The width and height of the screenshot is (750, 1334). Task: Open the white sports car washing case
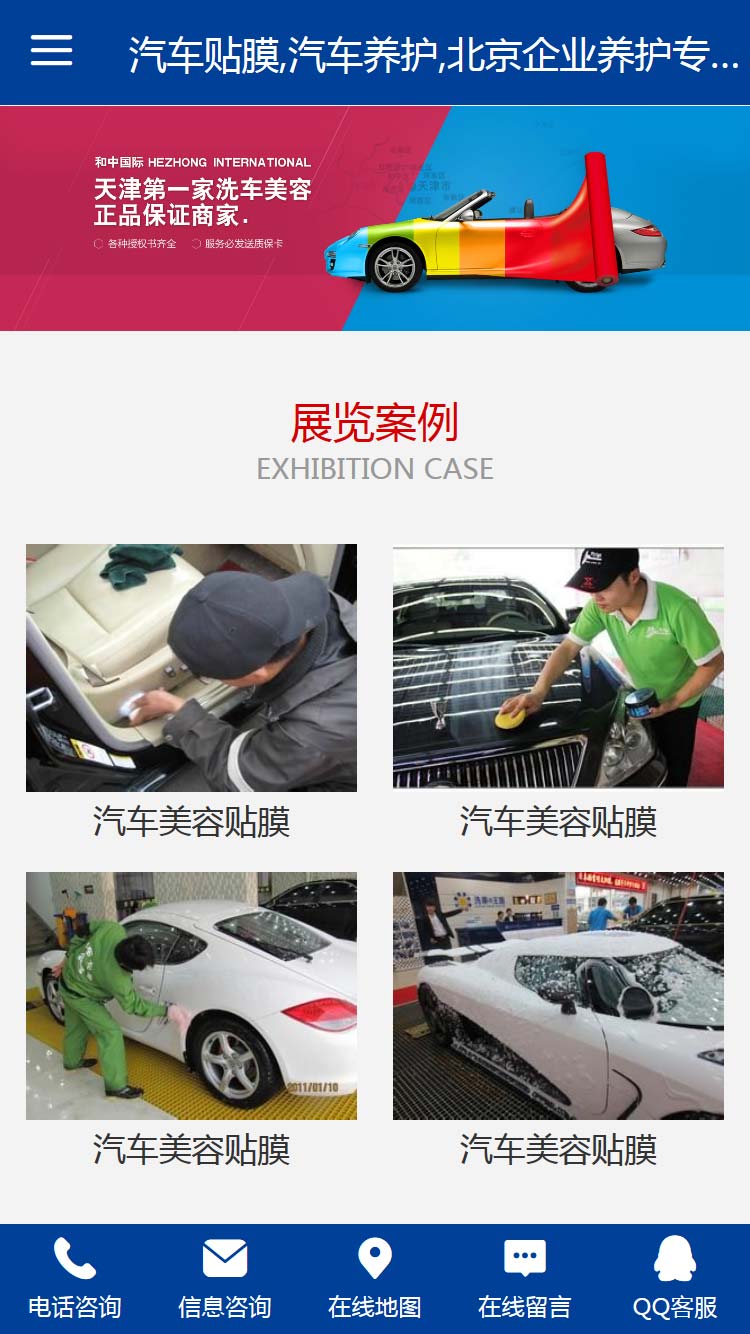tap(191, 995)
